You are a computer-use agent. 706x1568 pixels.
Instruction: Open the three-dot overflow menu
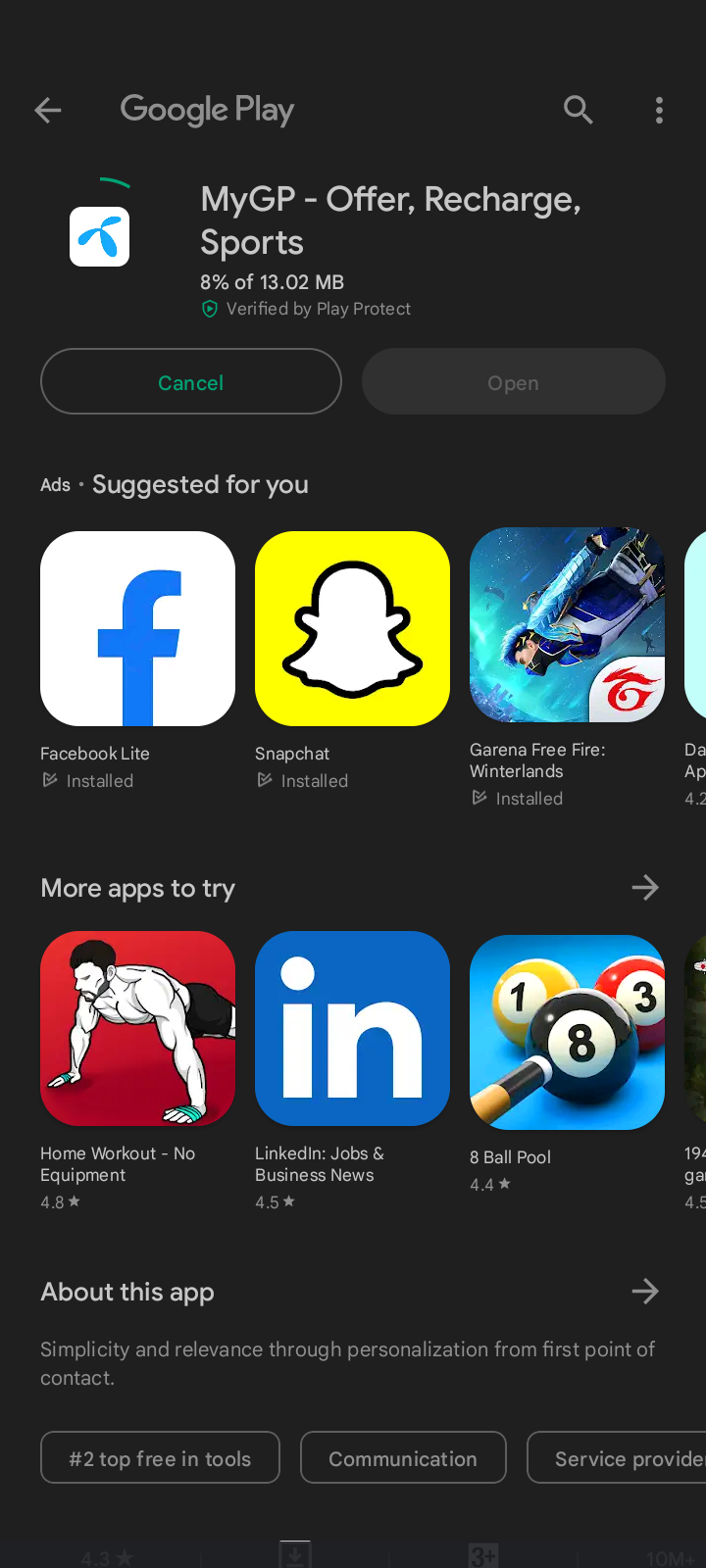659,111
